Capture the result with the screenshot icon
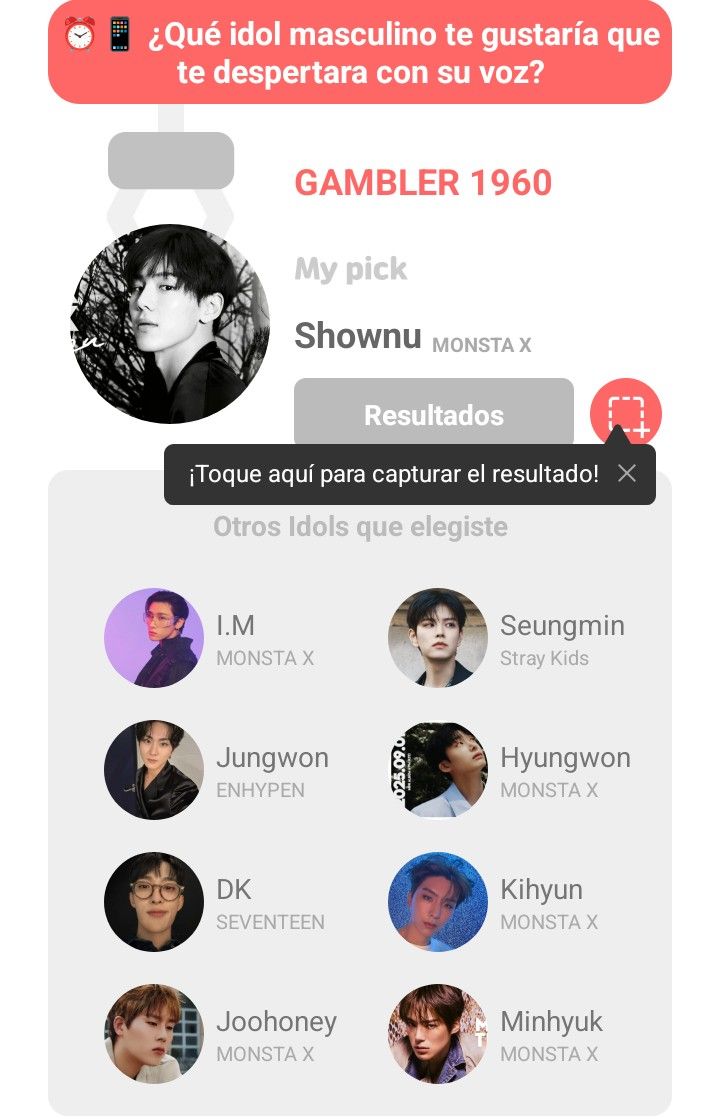720x1119 pixels. (626, 411)
